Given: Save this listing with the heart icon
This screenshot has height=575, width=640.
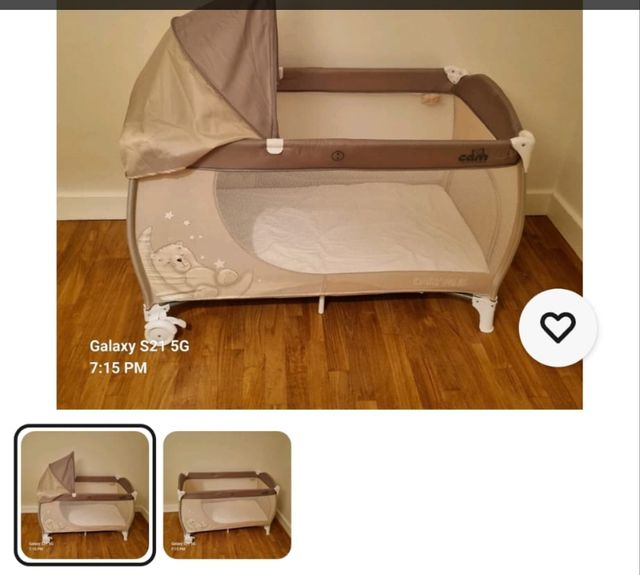Looking at the screenshot, I should point(558,328).
